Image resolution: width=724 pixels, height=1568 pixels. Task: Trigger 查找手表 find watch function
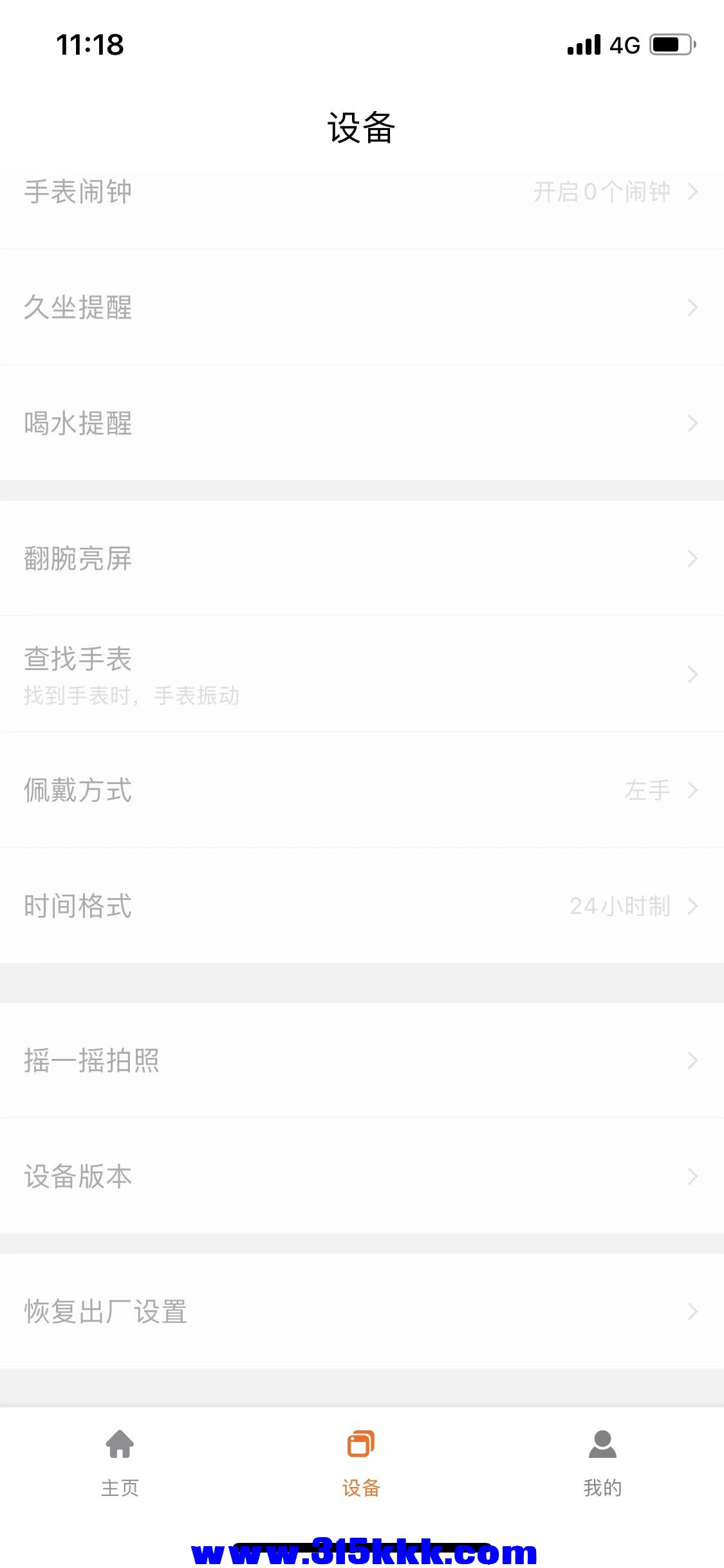pos(362,673)
